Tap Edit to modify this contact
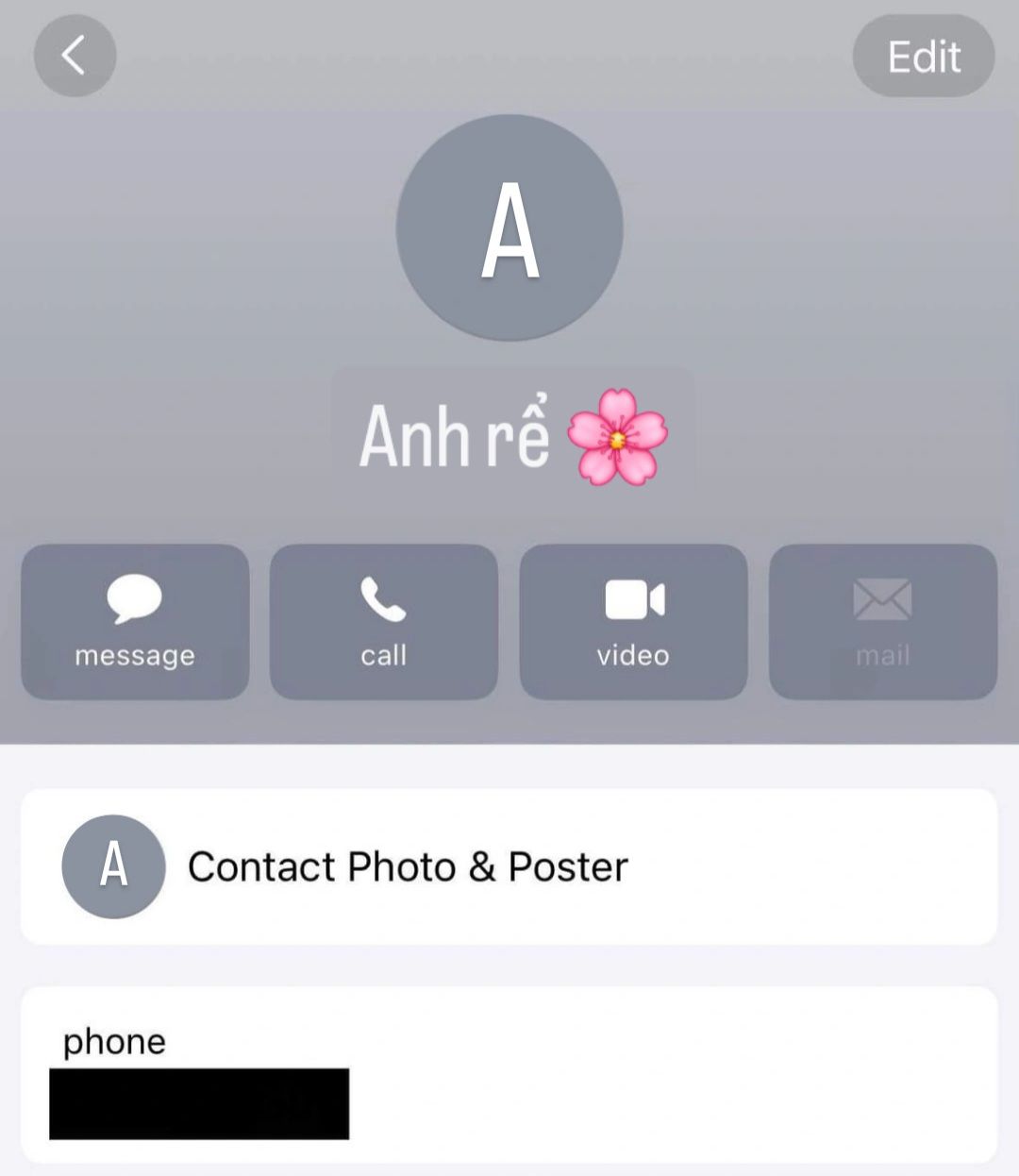 [x=923, y=57]
